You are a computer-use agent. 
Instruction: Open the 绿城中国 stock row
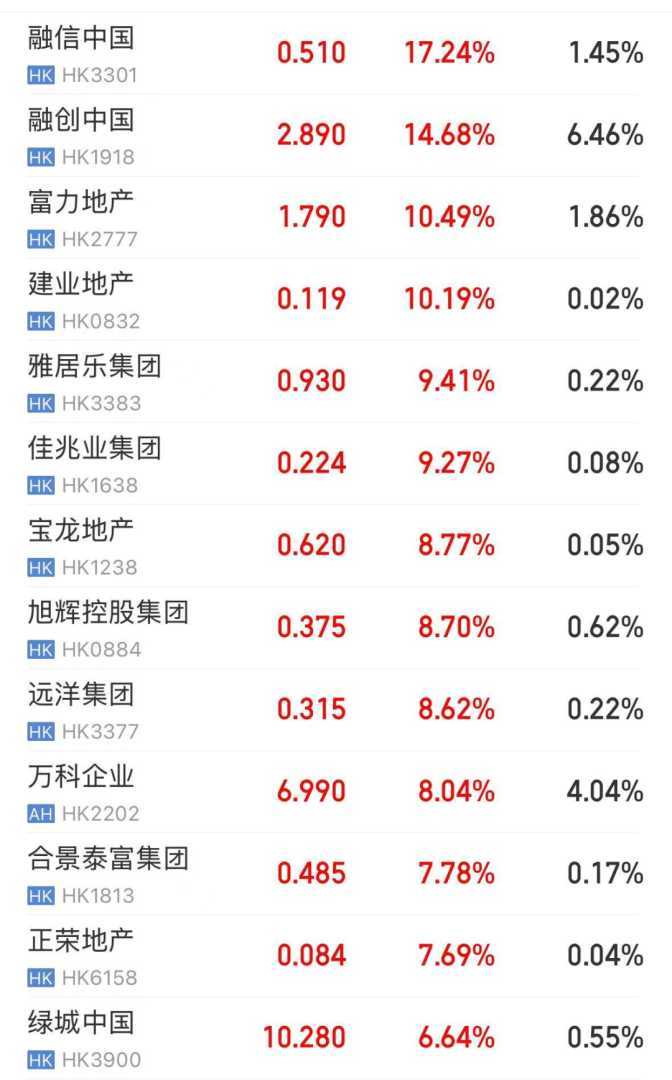click(81, 1023)
